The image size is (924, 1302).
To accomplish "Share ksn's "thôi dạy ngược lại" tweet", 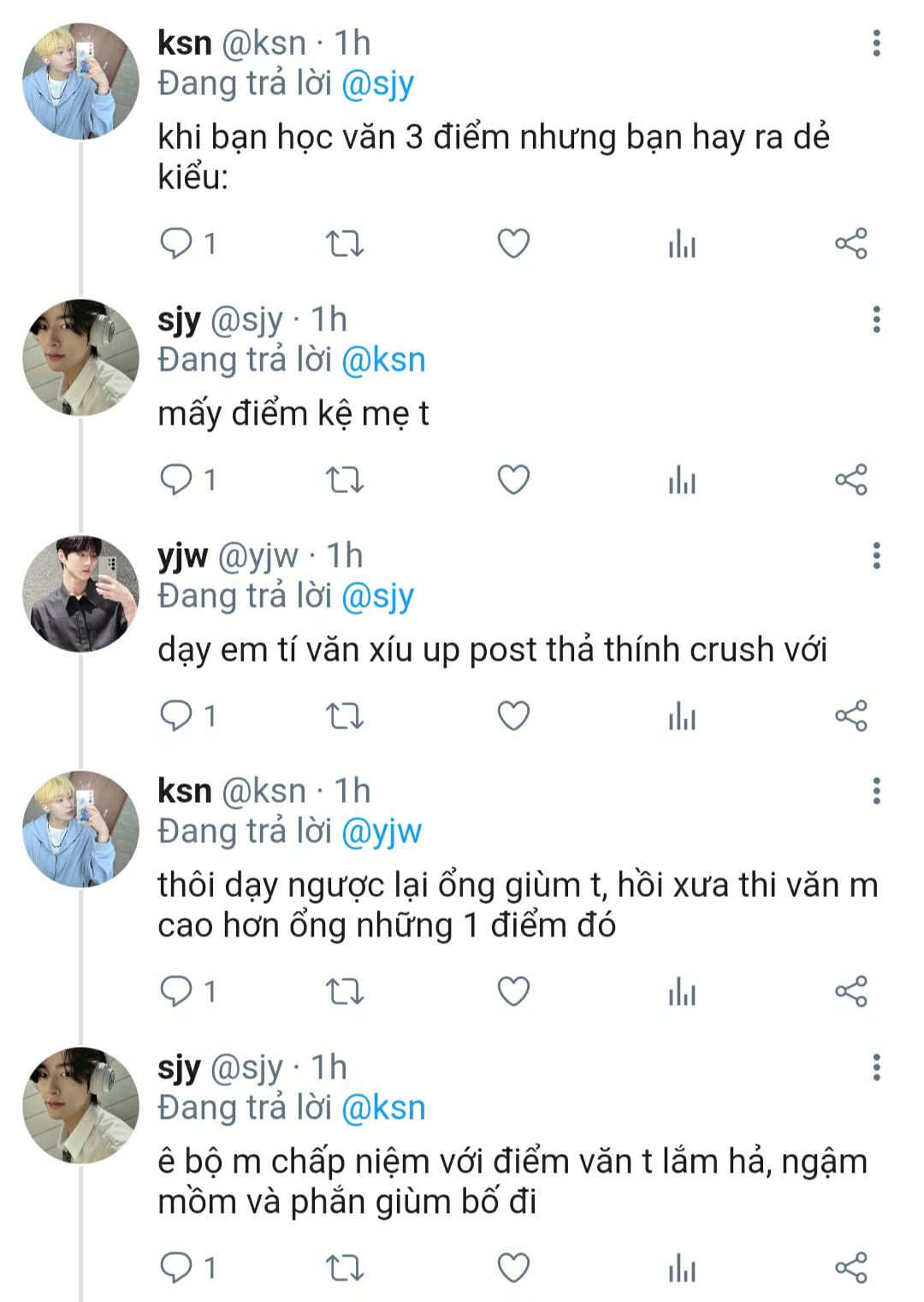I will (851, 991).
